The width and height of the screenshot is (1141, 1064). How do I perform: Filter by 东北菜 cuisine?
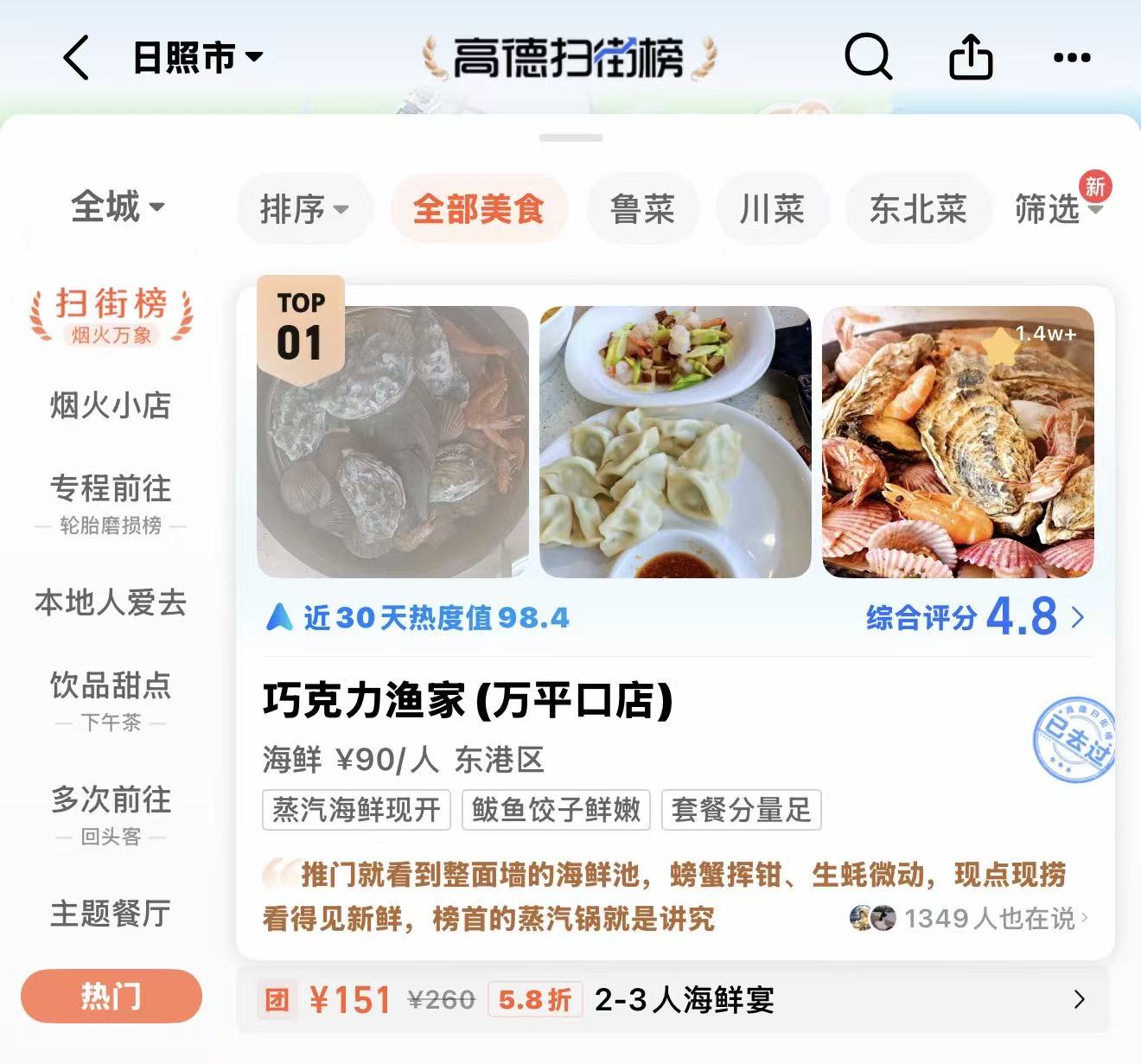918,209
